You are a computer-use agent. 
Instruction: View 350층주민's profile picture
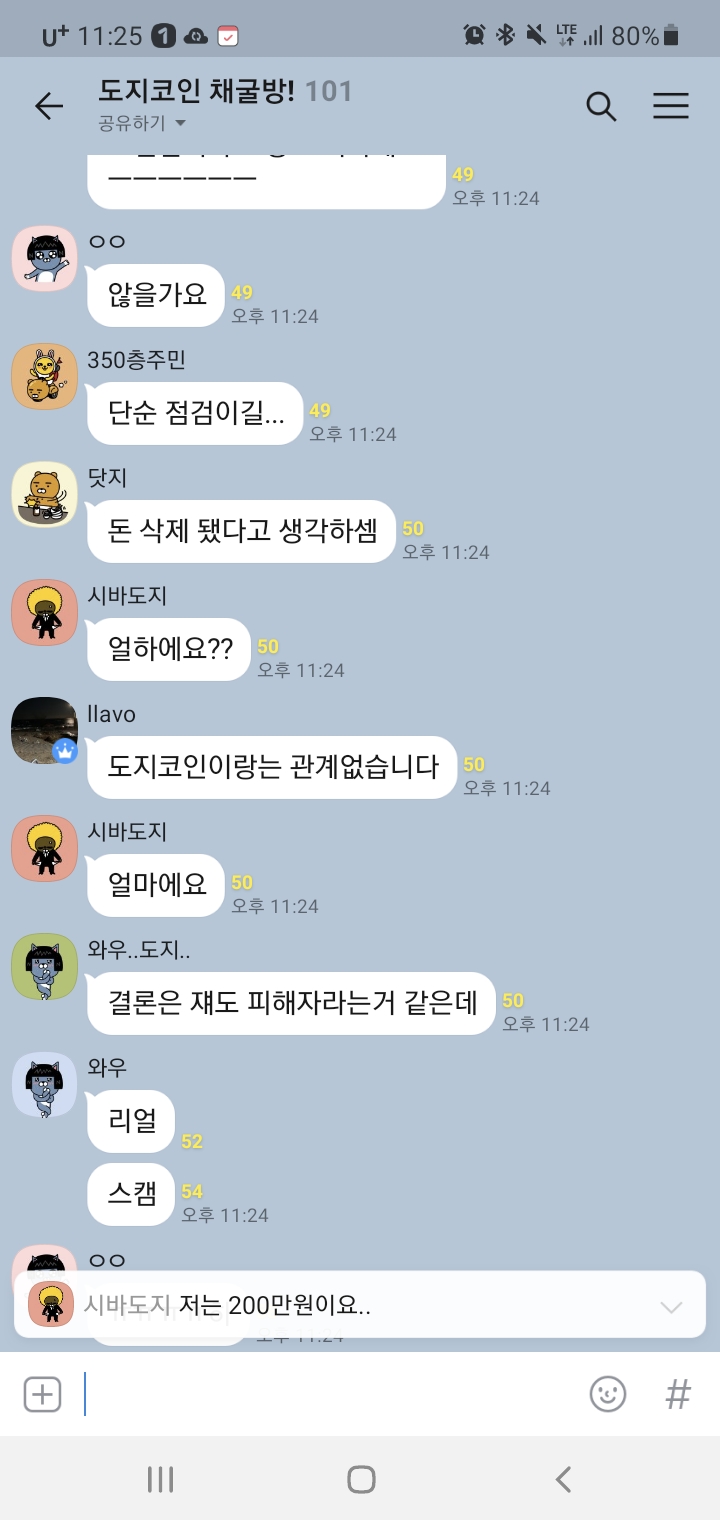click(44, 377)
